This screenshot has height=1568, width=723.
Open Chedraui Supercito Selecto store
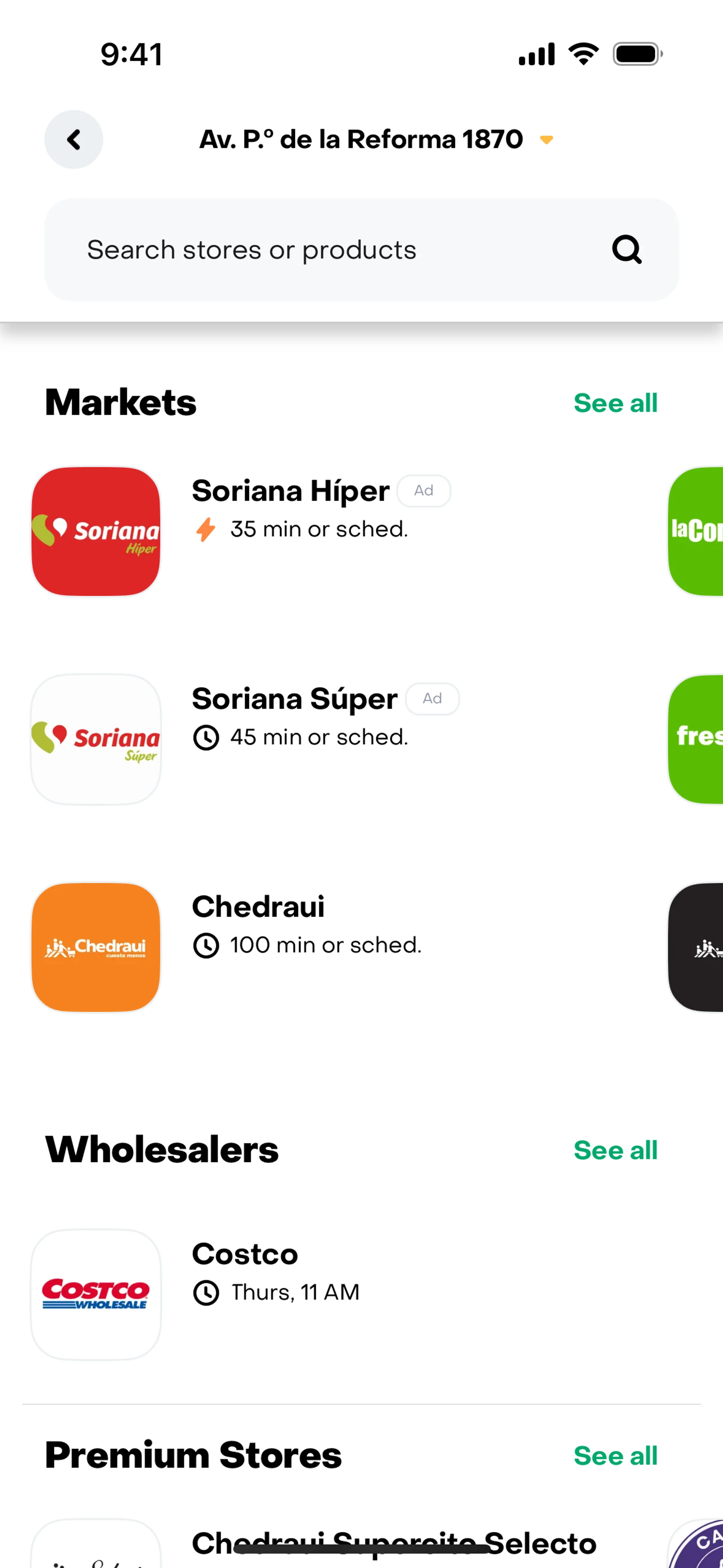[x=393, y=1542]
